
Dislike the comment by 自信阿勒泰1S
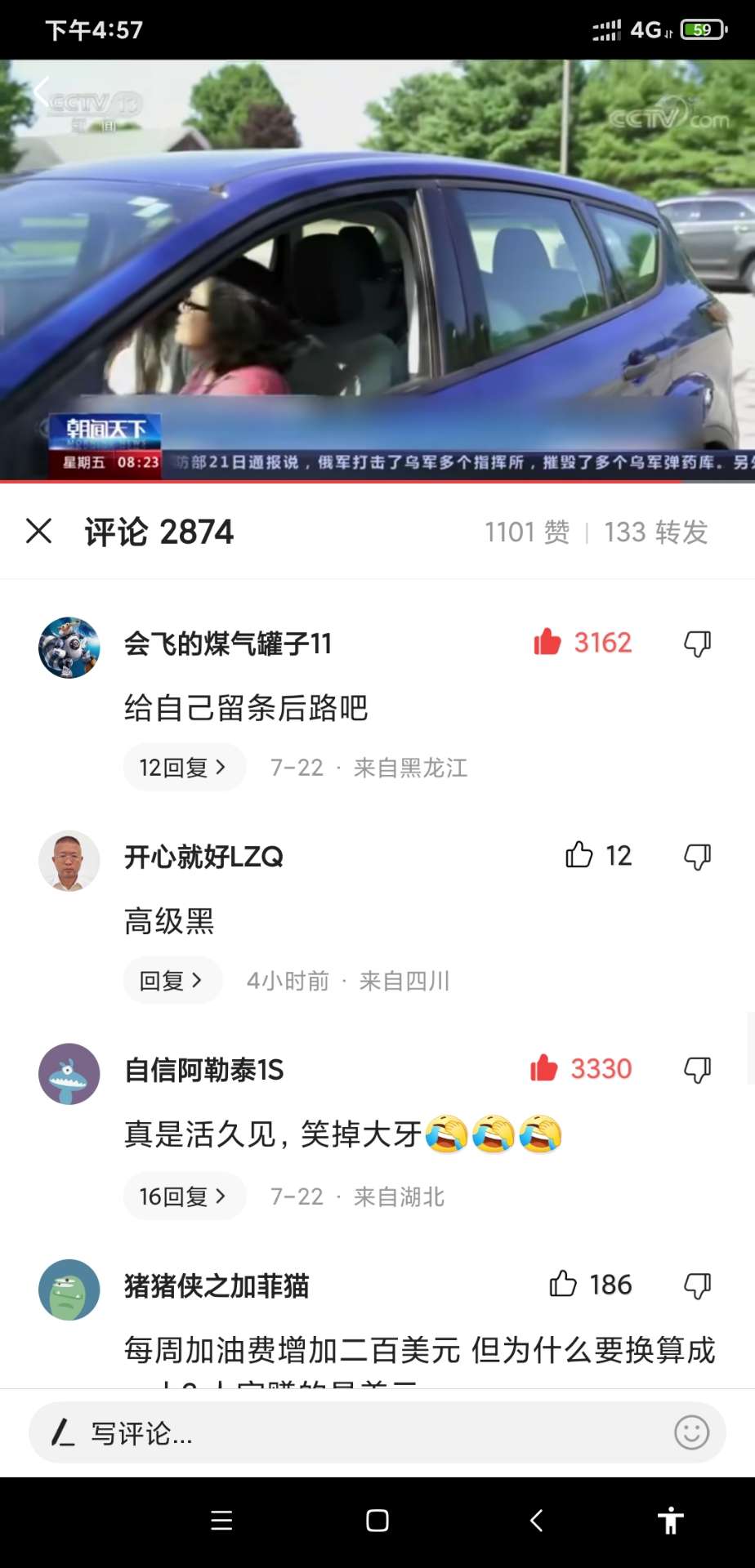(x=697, y=1069)
